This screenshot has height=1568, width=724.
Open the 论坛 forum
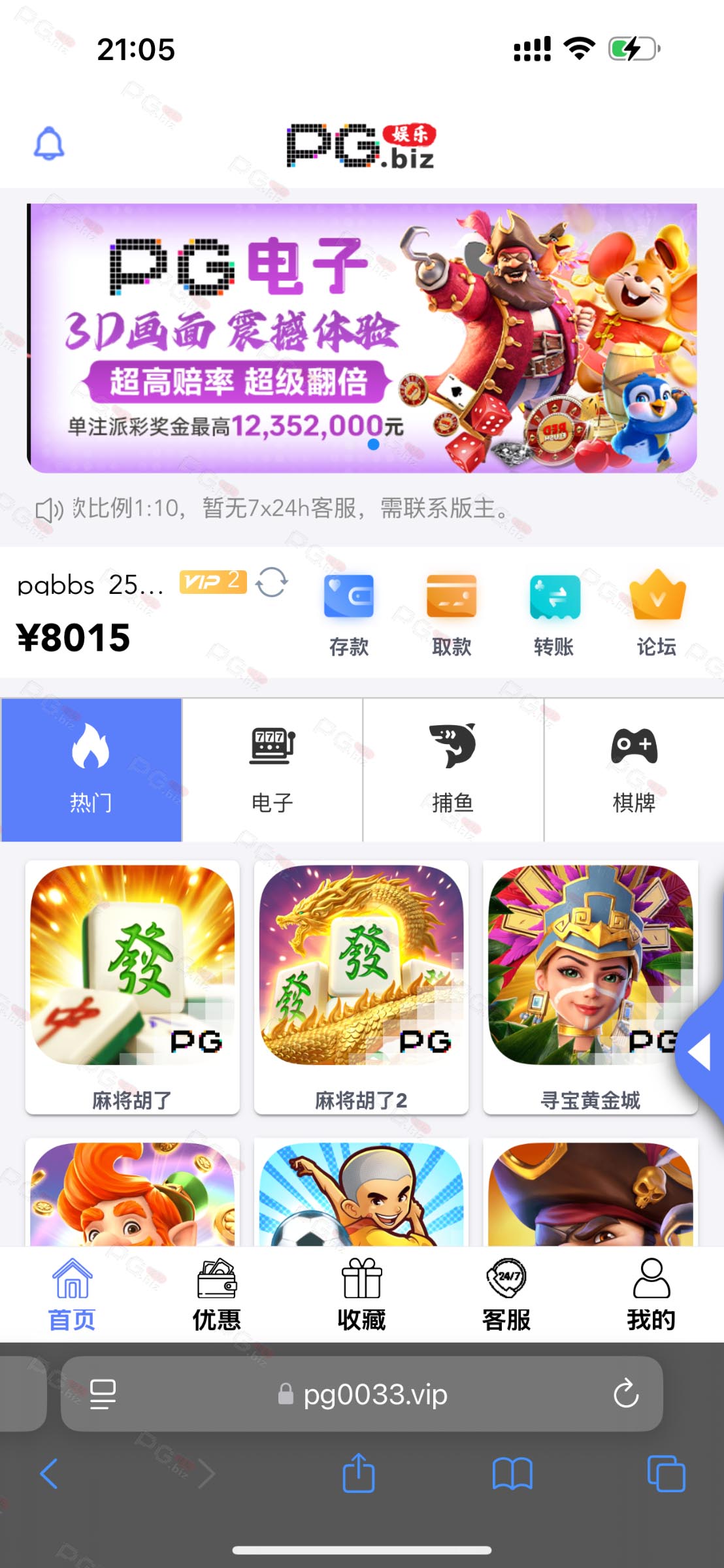point(657,615)
